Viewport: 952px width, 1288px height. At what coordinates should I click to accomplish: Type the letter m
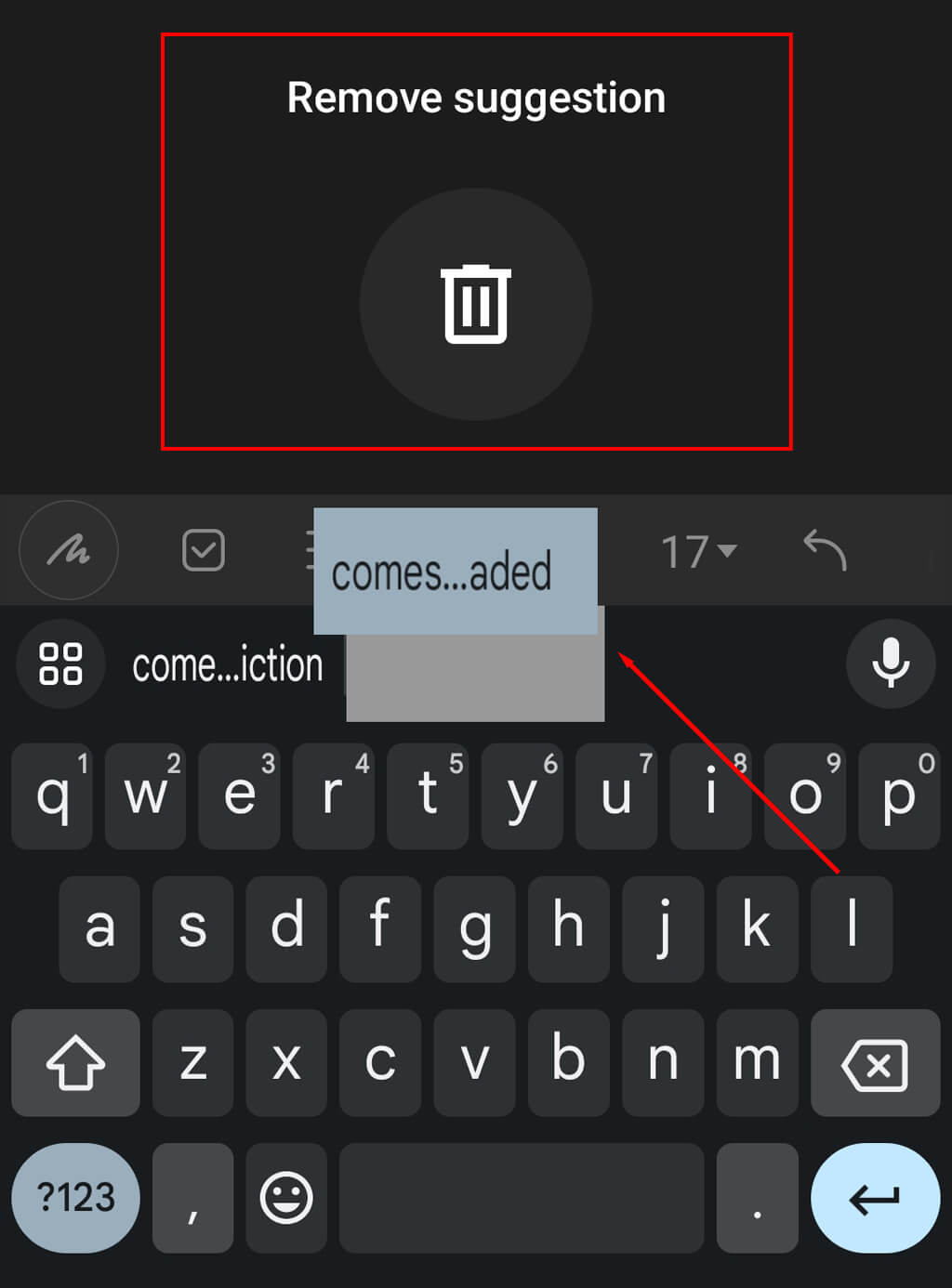(756, 1062)
